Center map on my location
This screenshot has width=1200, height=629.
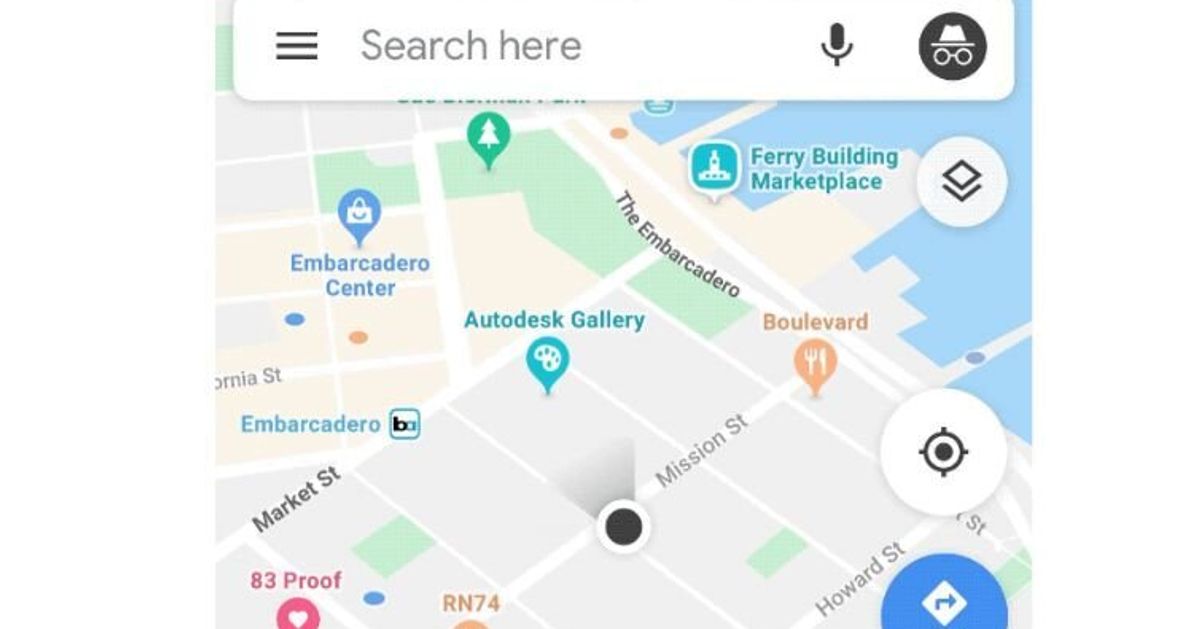click(x=943, y=453)
